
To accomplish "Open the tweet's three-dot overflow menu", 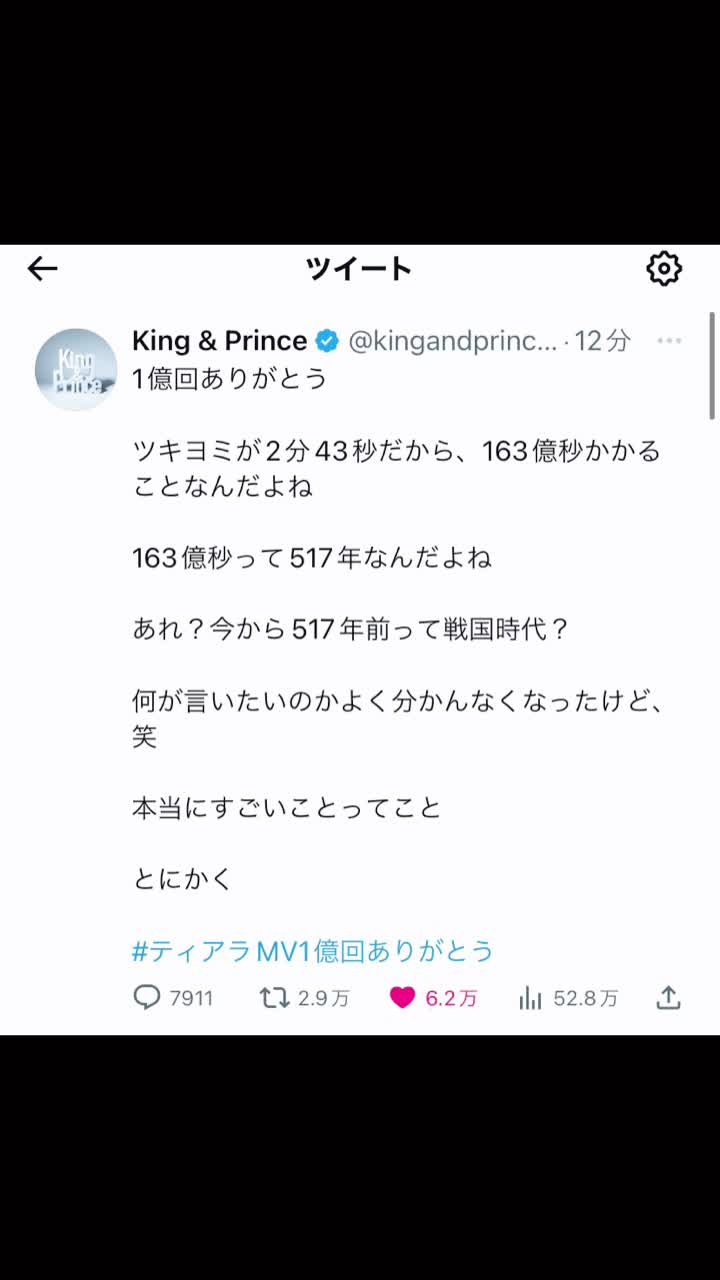I will click(669, 341).
